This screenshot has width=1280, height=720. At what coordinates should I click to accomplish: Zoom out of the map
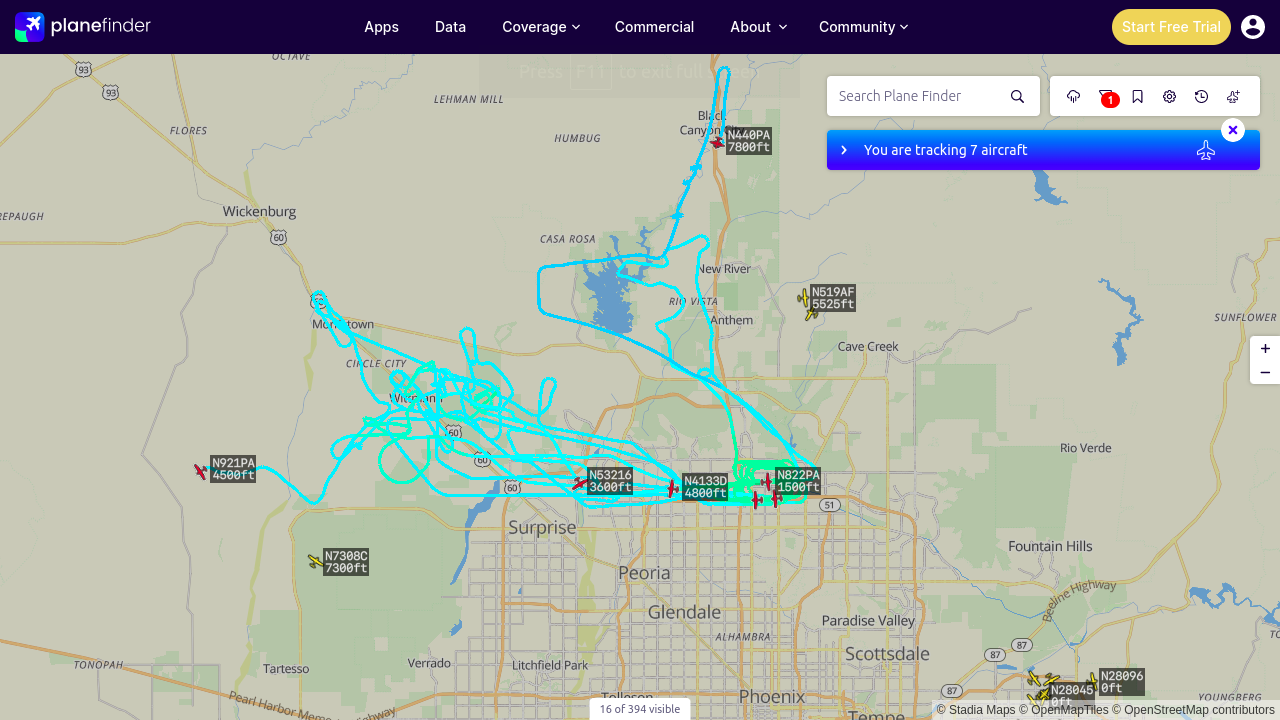click(1265, 373)
